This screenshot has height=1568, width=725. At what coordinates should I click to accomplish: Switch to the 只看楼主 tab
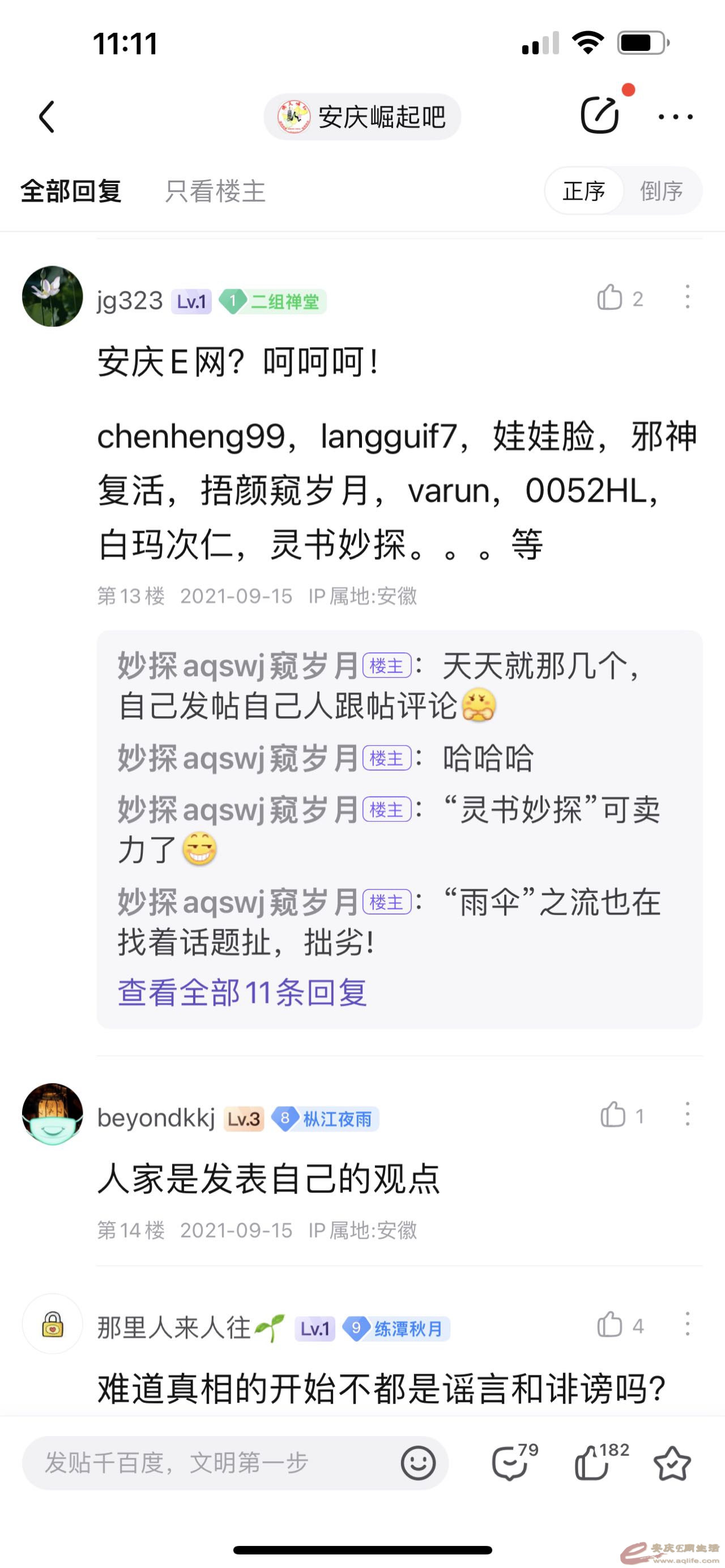tap(215, 191)
